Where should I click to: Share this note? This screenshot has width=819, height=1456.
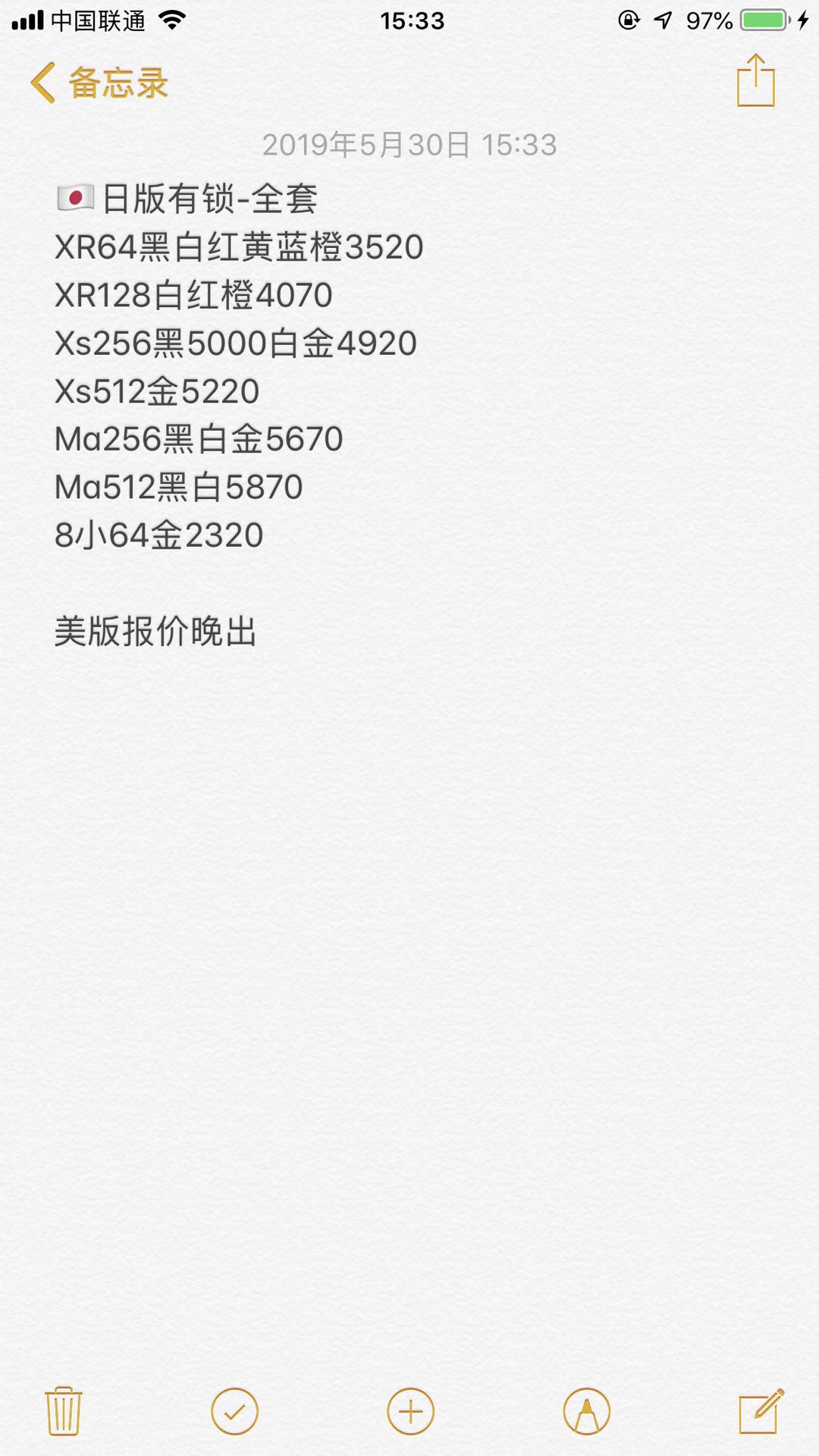(755, 81)
